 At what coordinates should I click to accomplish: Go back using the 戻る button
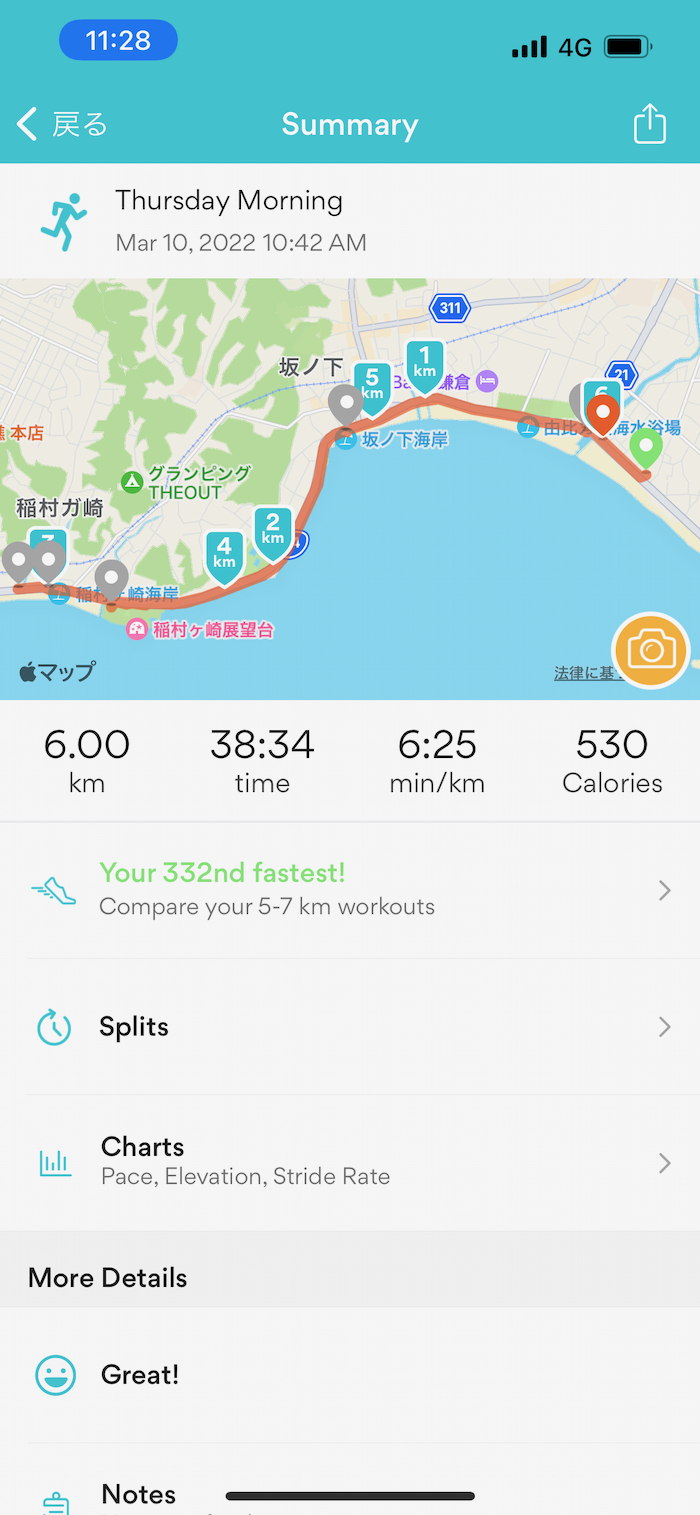[63, 125]
